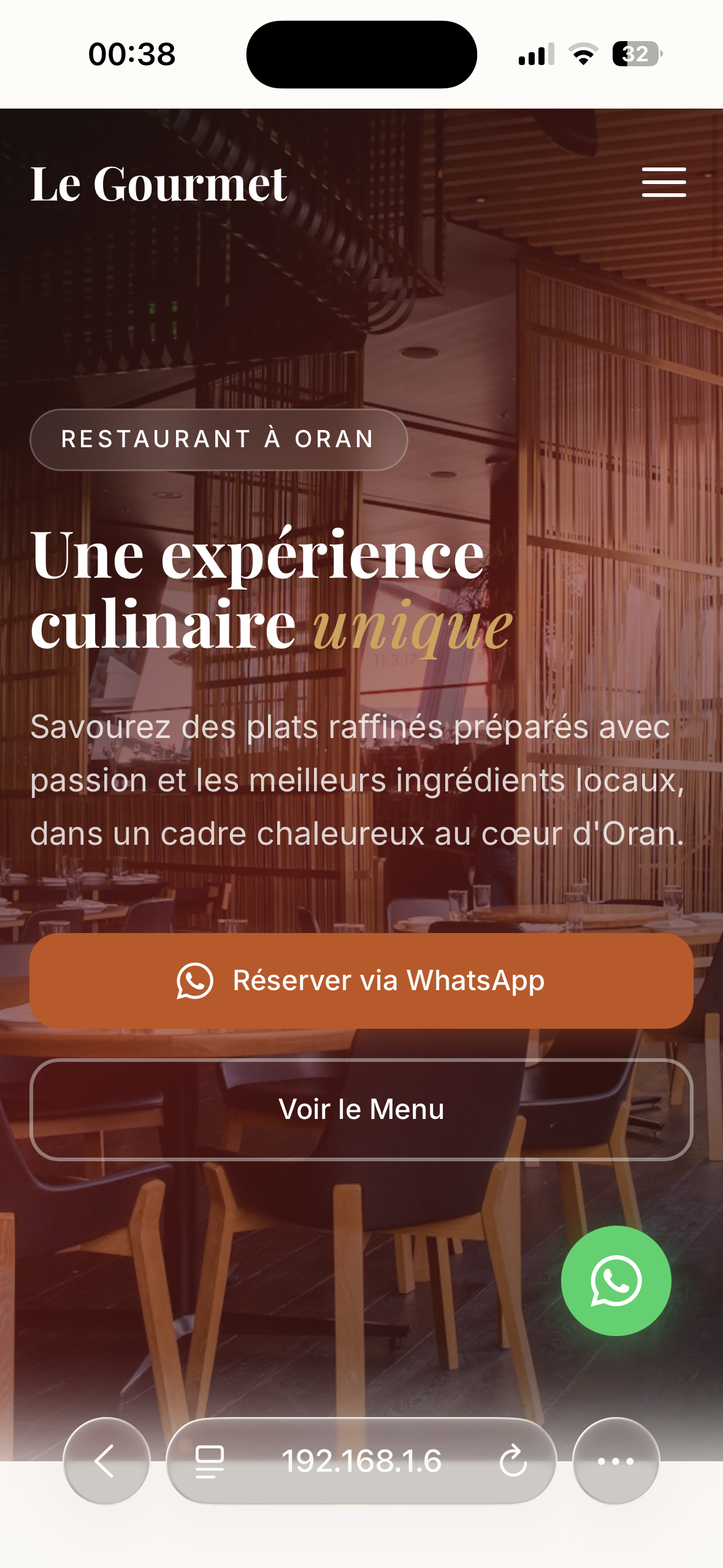Reload the current page
The height and width of the screenshot is (1568, 723).
(513, 1461)
